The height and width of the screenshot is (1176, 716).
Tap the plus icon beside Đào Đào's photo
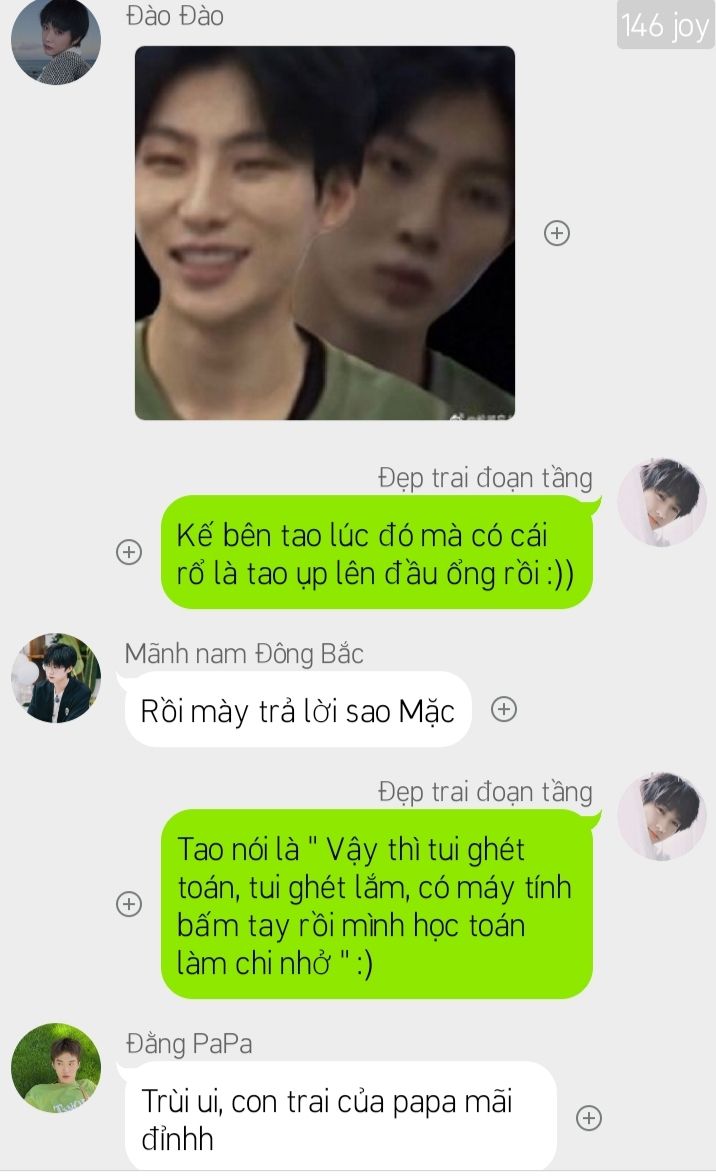click(x=557, y=233)
